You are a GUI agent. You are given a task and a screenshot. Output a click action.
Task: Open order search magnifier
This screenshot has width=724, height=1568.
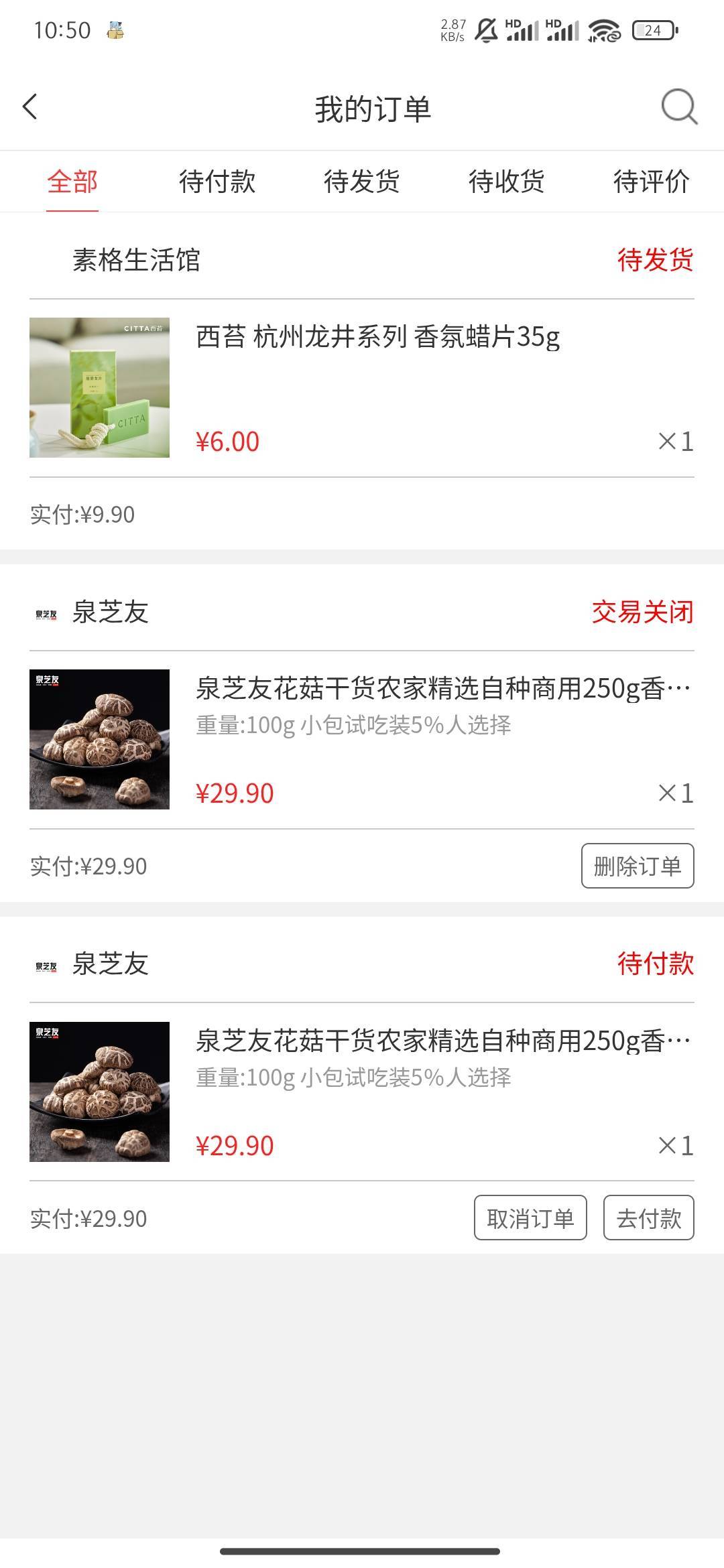click(x=679, y=107)
